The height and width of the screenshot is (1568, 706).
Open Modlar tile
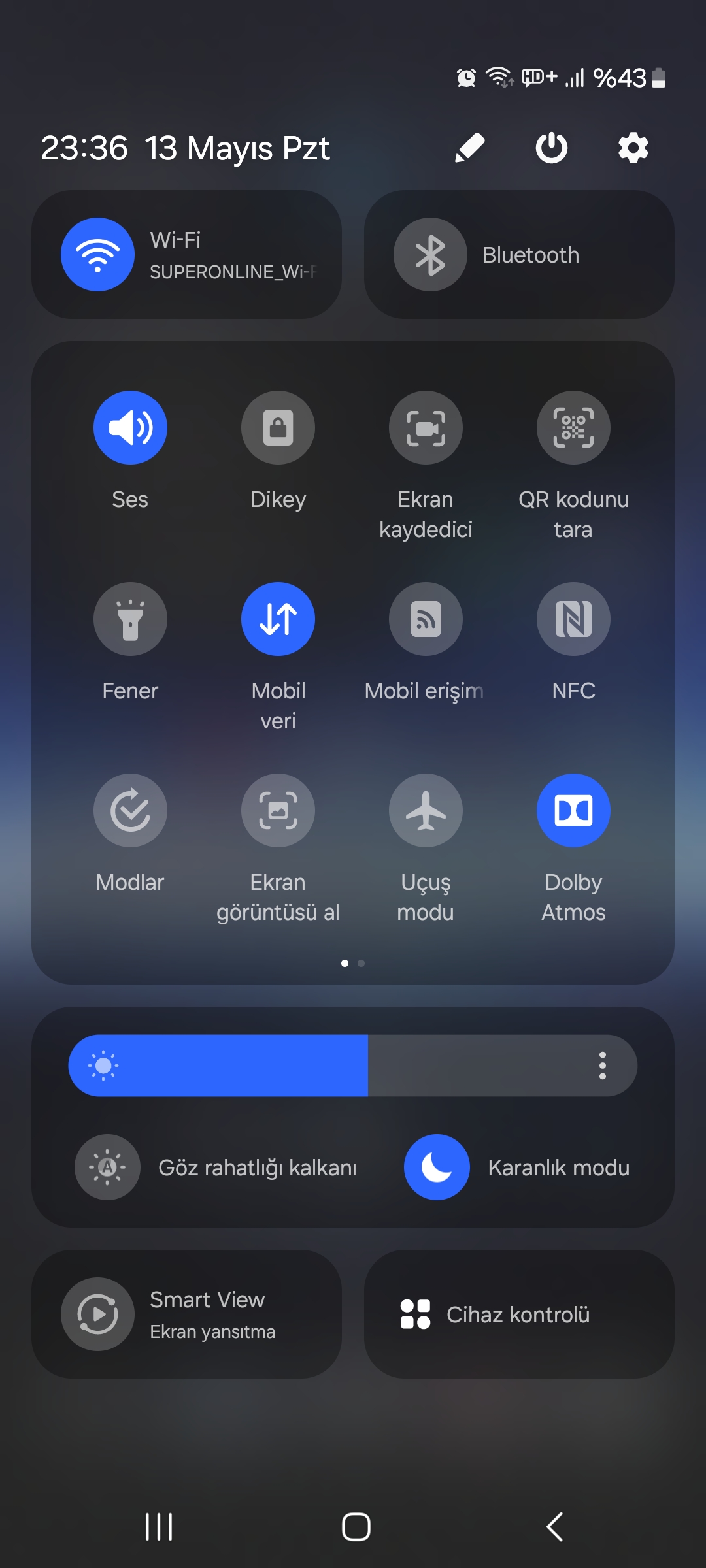pyautogui.click(x=130, y=810)
